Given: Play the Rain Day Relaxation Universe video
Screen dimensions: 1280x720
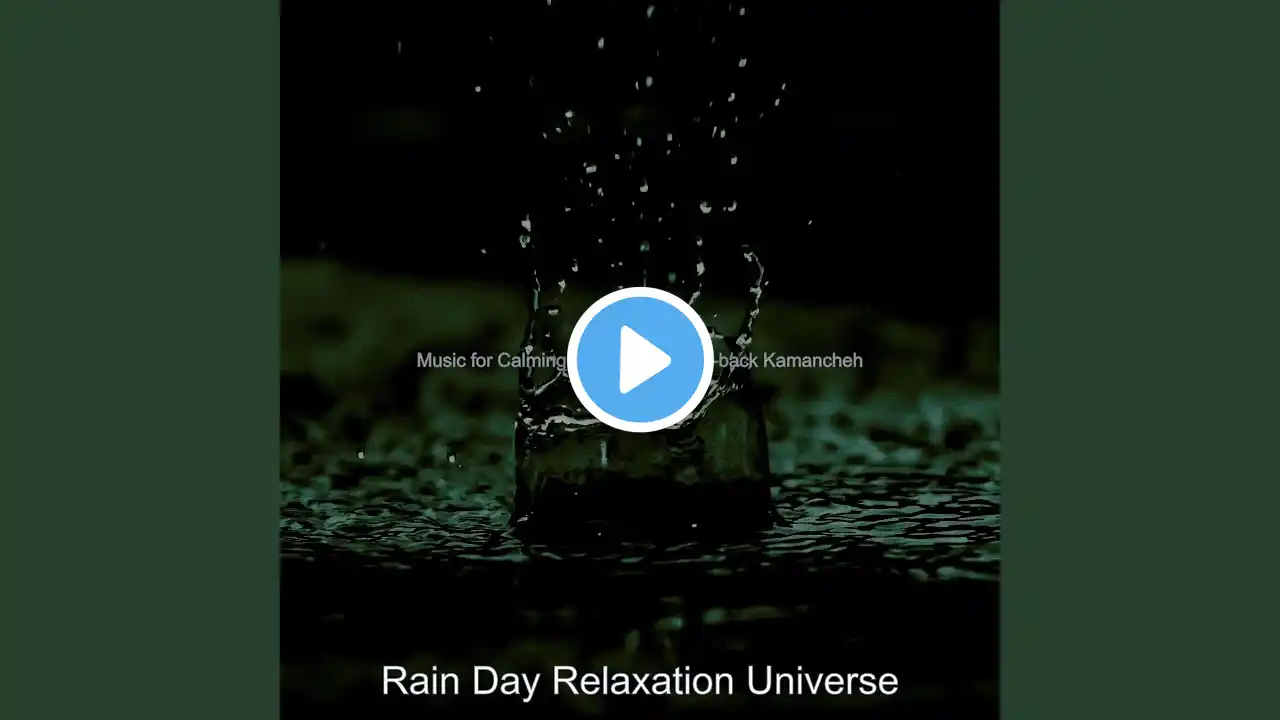Looking at the screenshot, I should tap(640, 360).
